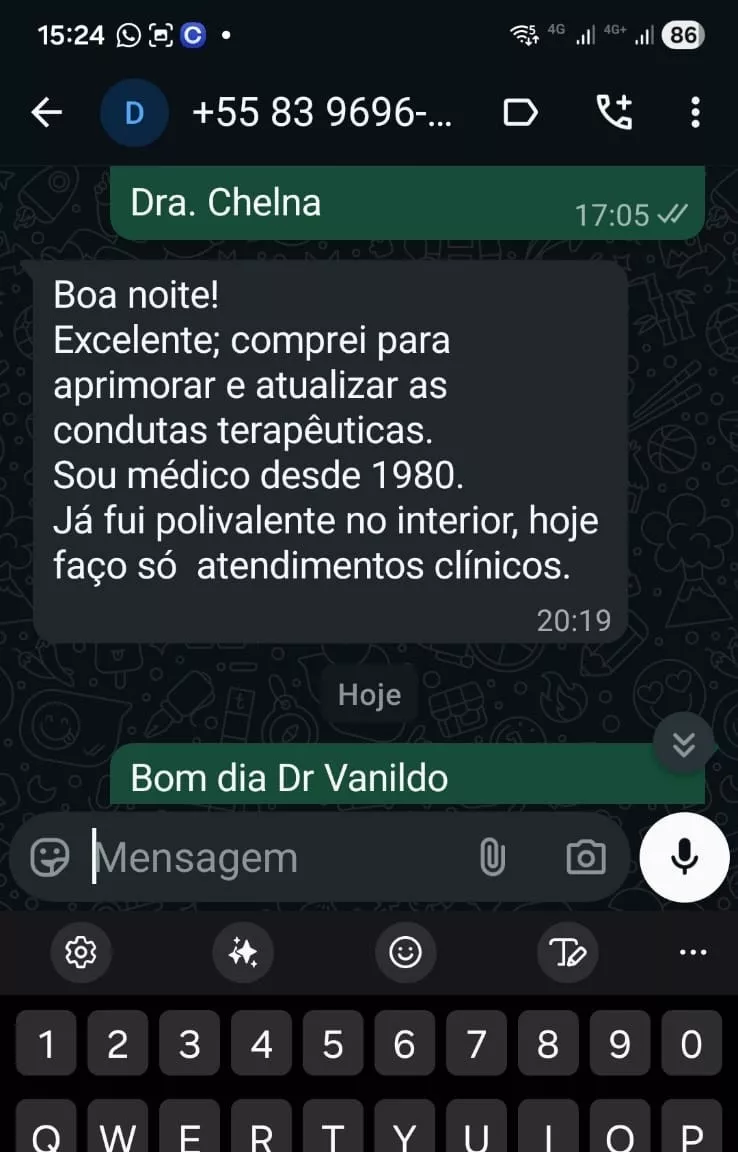This screenshot has width=738, height=1152.
Task: Open keyboard settings gear
Action: pyautogui.click(x=80, y=953)
